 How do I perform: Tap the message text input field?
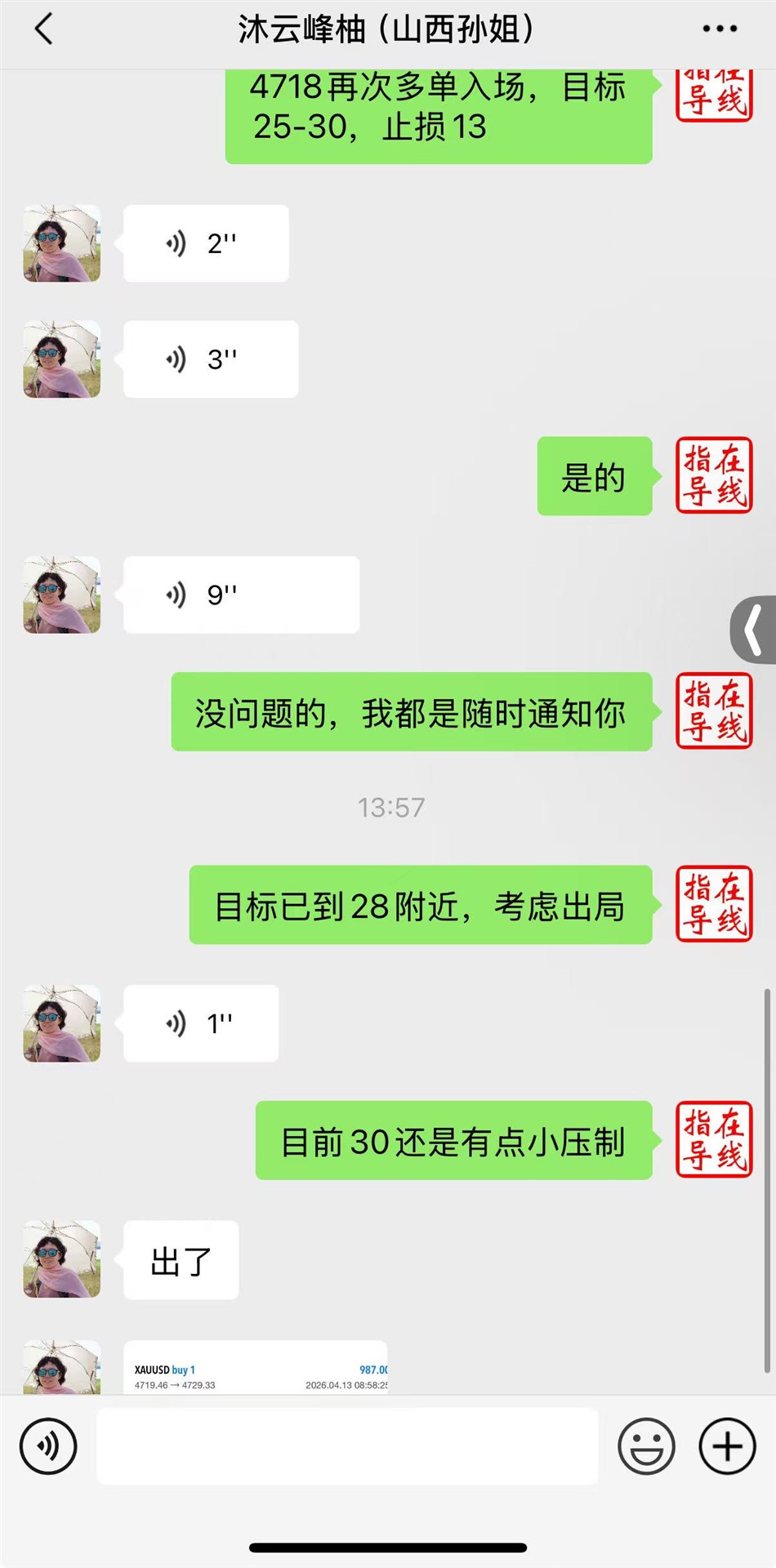pos(347,1446)
